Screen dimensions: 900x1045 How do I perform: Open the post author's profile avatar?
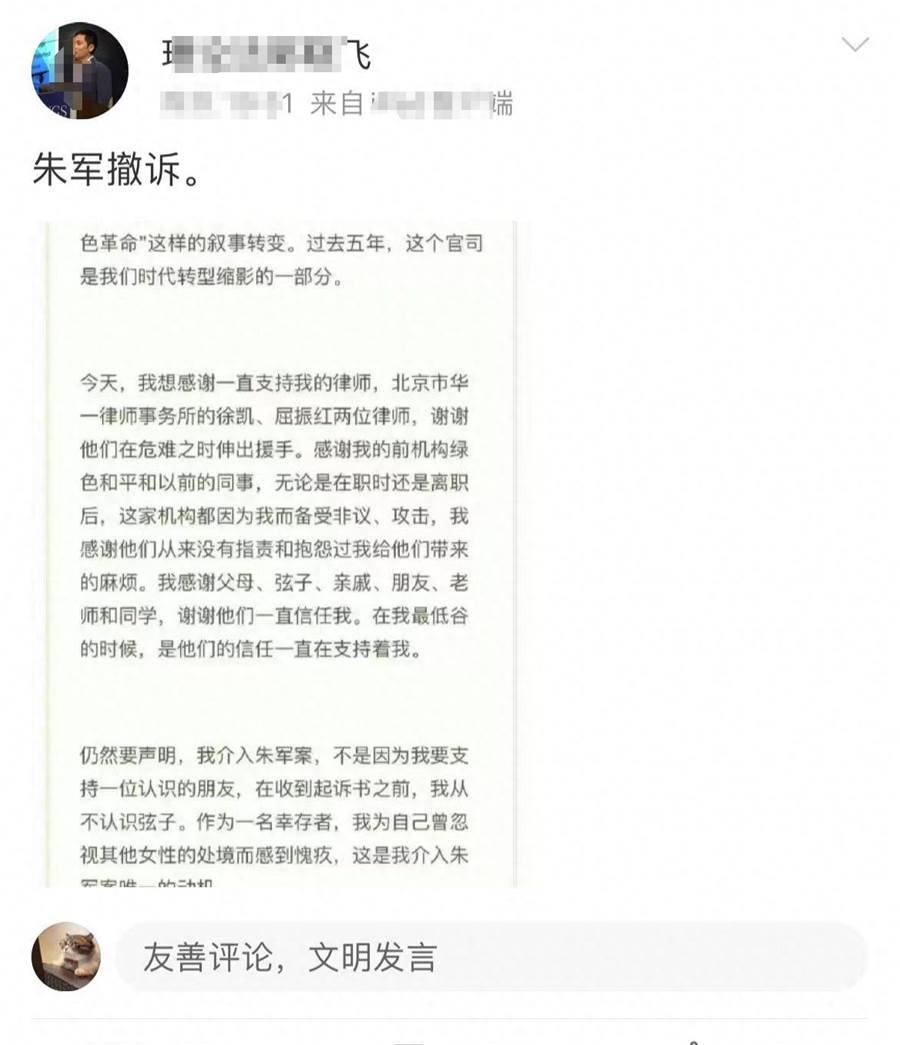click(80, 71)
